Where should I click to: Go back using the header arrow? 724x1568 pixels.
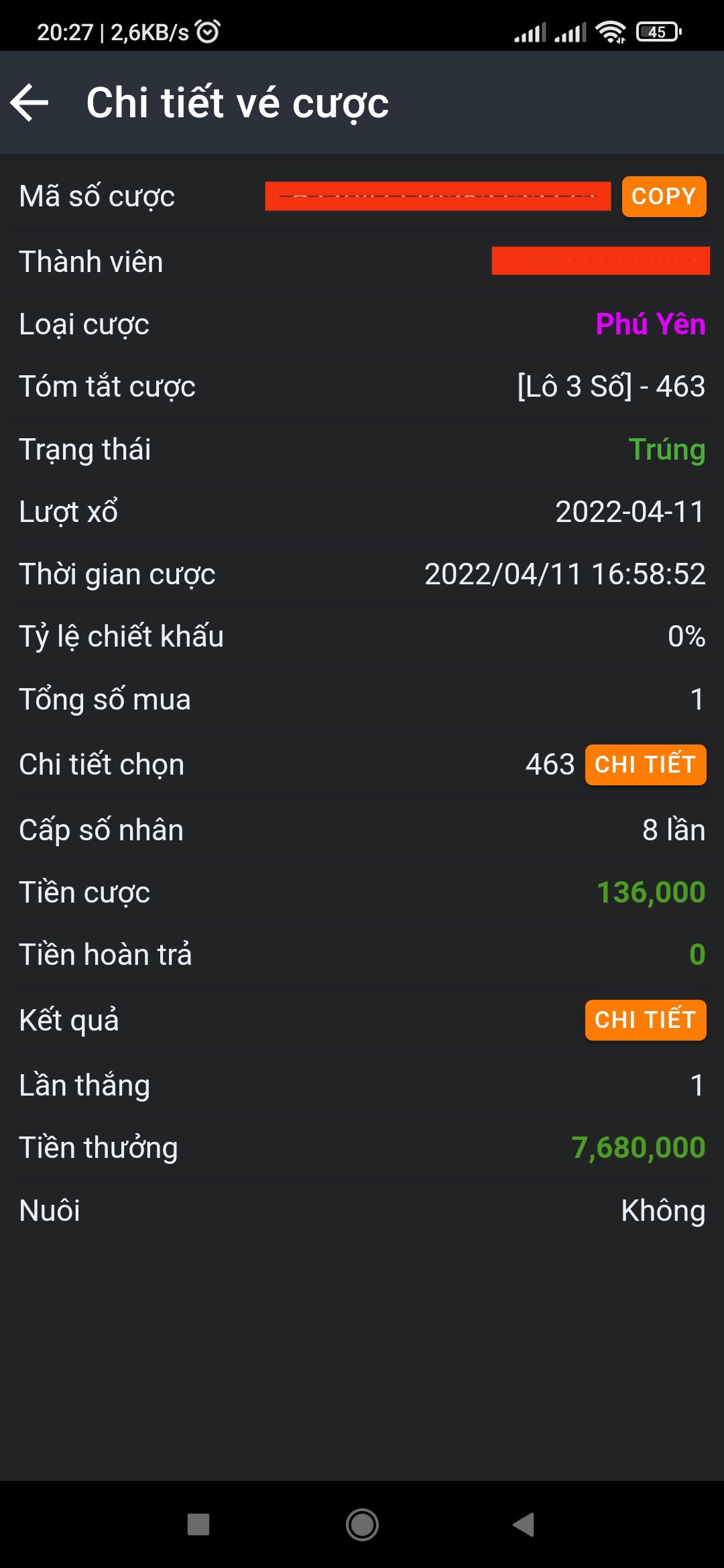(x=29, y=103)
